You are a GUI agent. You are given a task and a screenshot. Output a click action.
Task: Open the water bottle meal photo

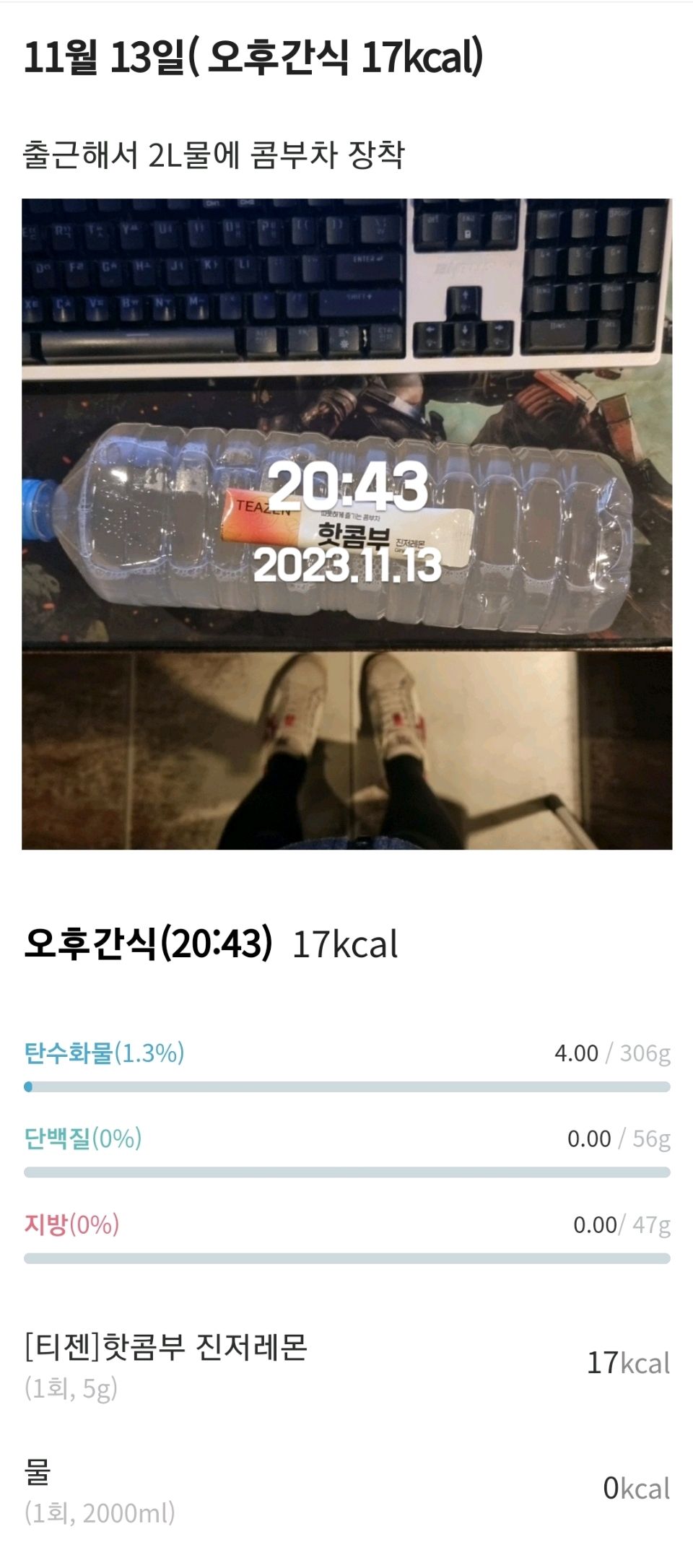click(x=346, y=523)
